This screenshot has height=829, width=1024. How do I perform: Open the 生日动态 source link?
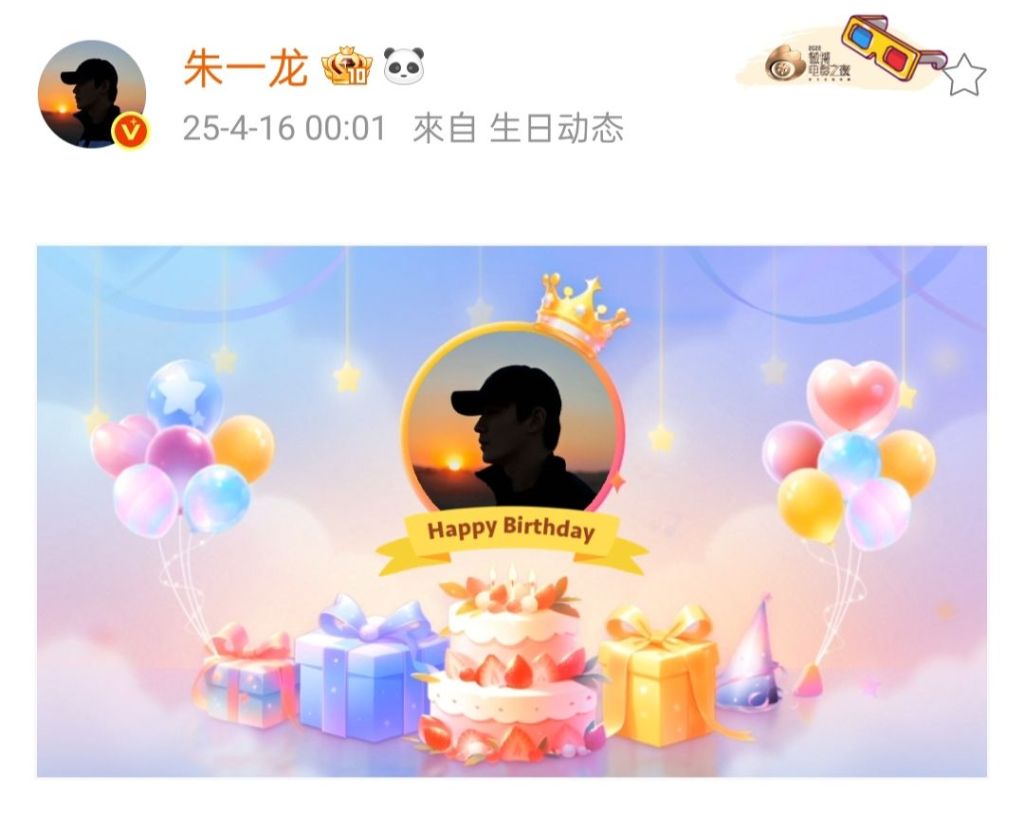(556, 129)
